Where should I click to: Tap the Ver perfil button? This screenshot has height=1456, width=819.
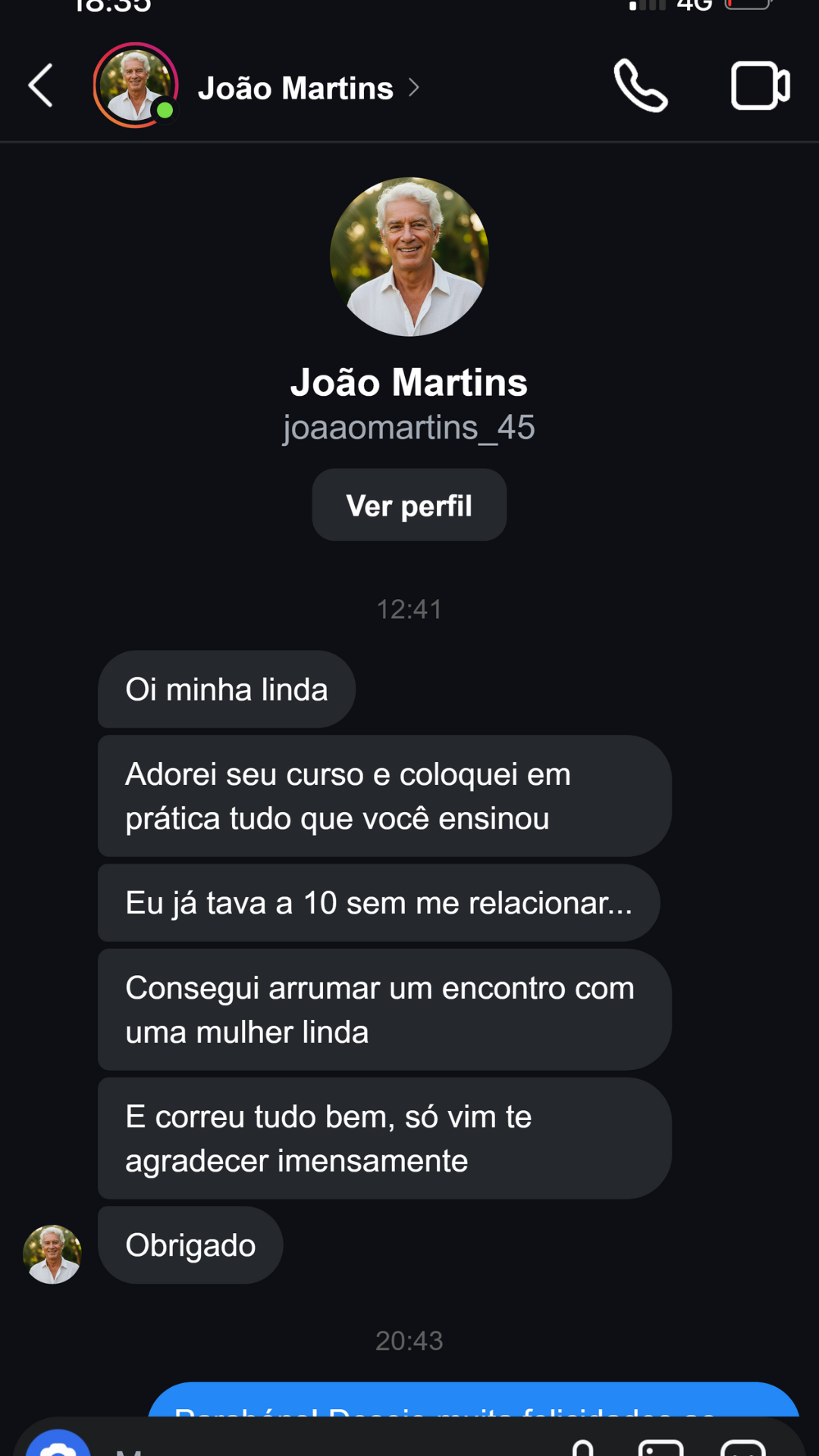click(409, 505)
